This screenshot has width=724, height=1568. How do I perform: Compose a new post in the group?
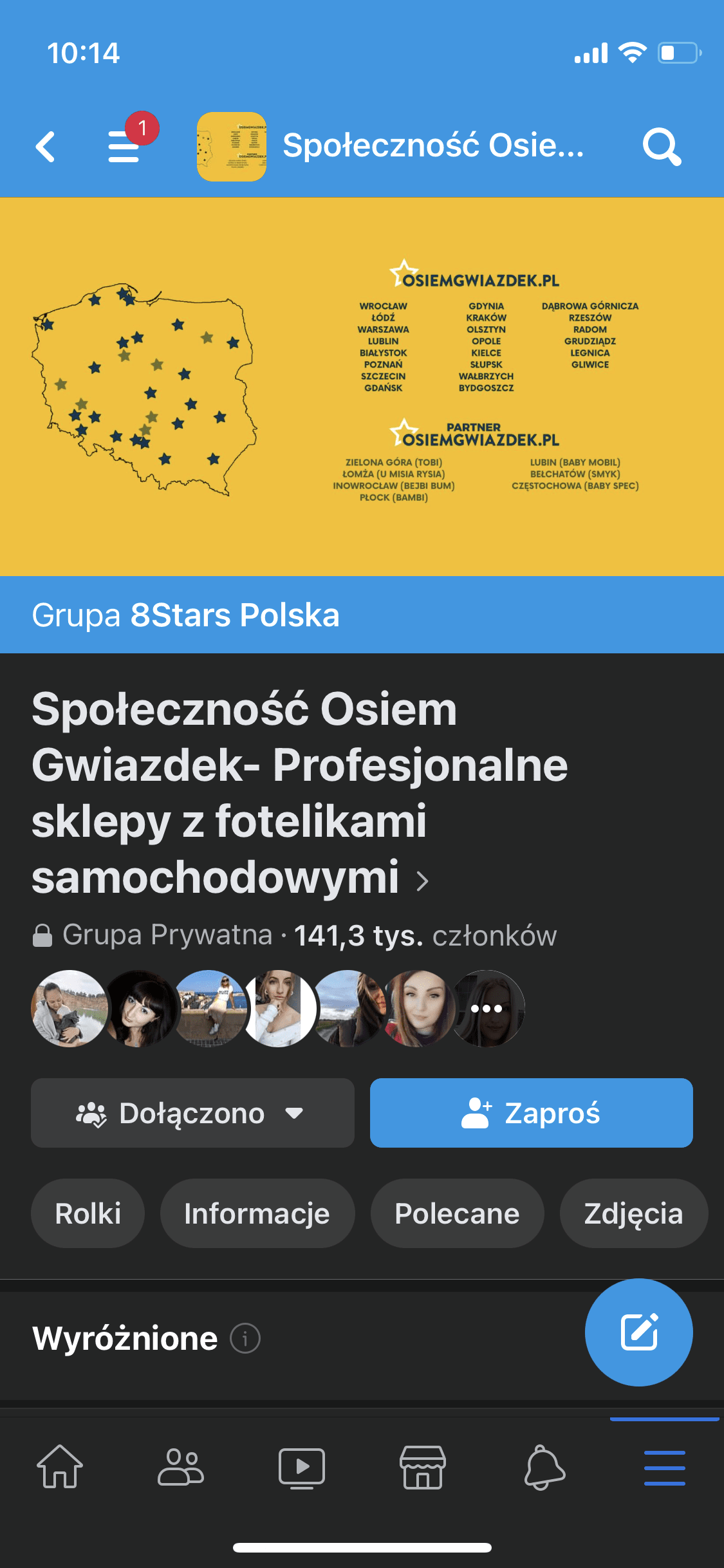(638, 1332)
